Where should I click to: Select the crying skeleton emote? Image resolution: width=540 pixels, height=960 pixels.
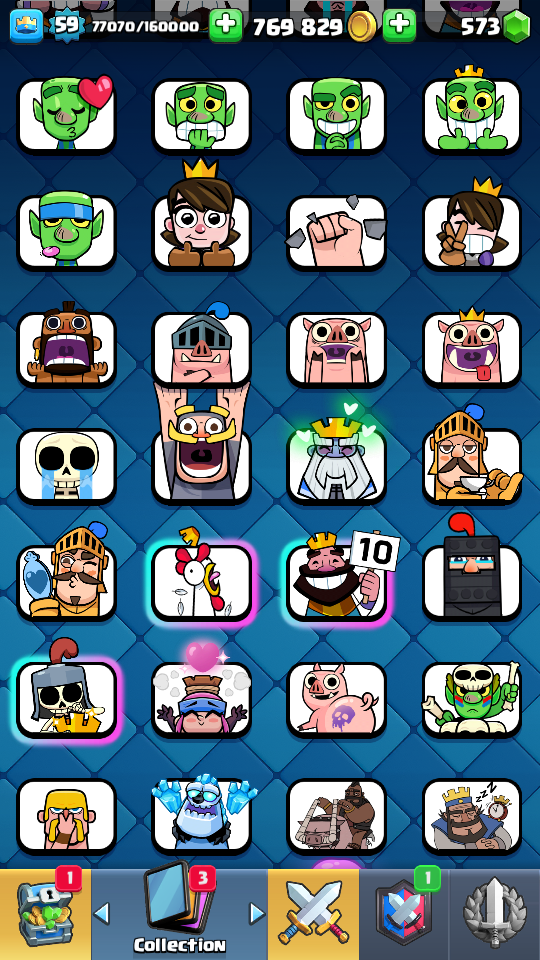[x=67, y=465]
